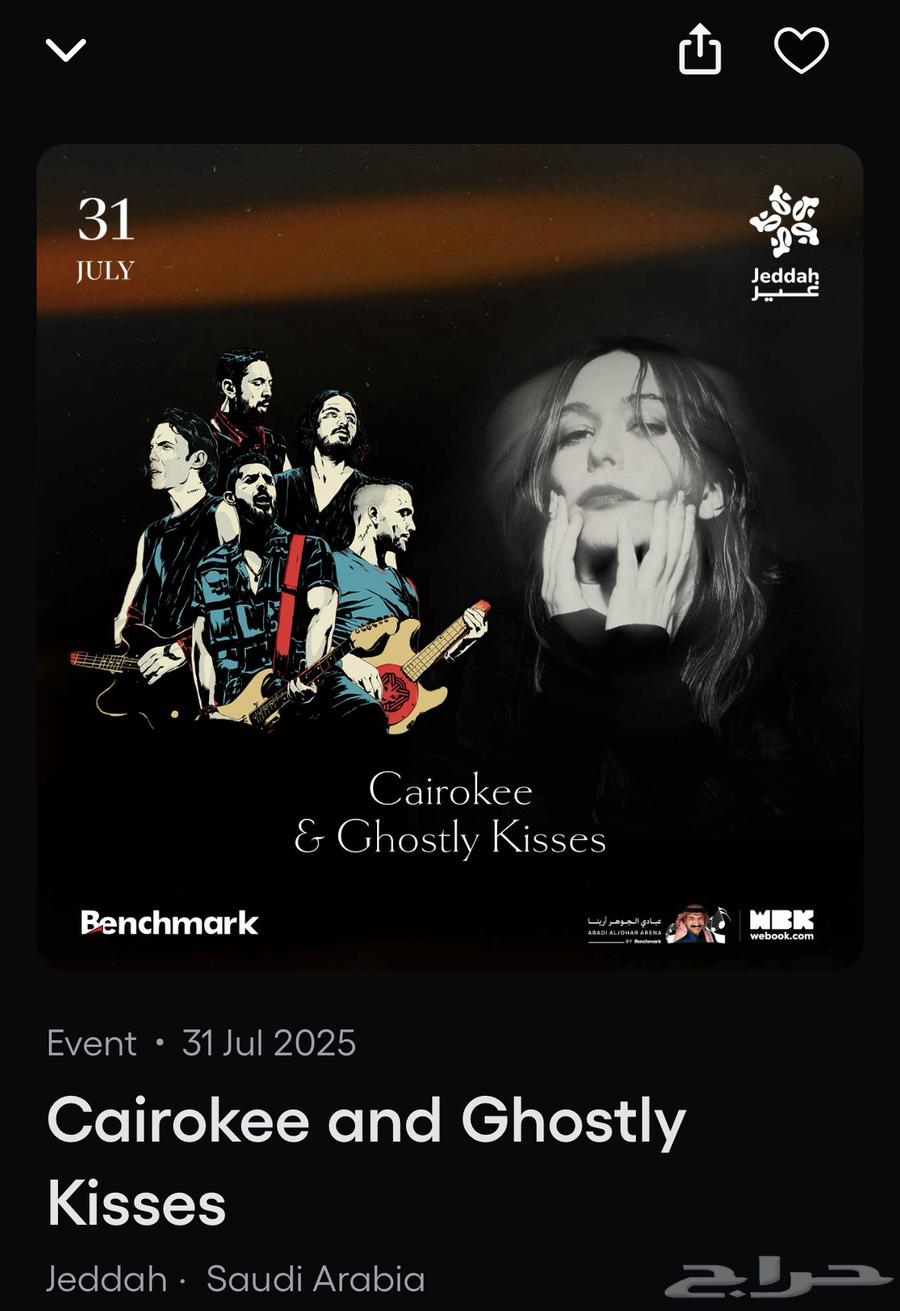Collapse the event page with the down chevron
This screenshot has width=900, height=1311.
click(66, 50)
